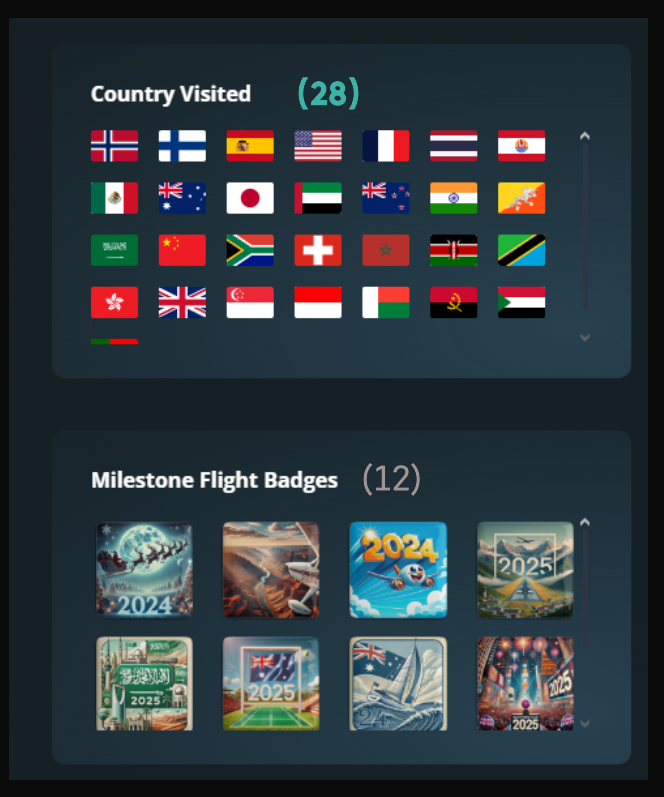The image size is (664, 797).
Task: Open the cartoon plane 2024 badge
Action: pos(398,569)
